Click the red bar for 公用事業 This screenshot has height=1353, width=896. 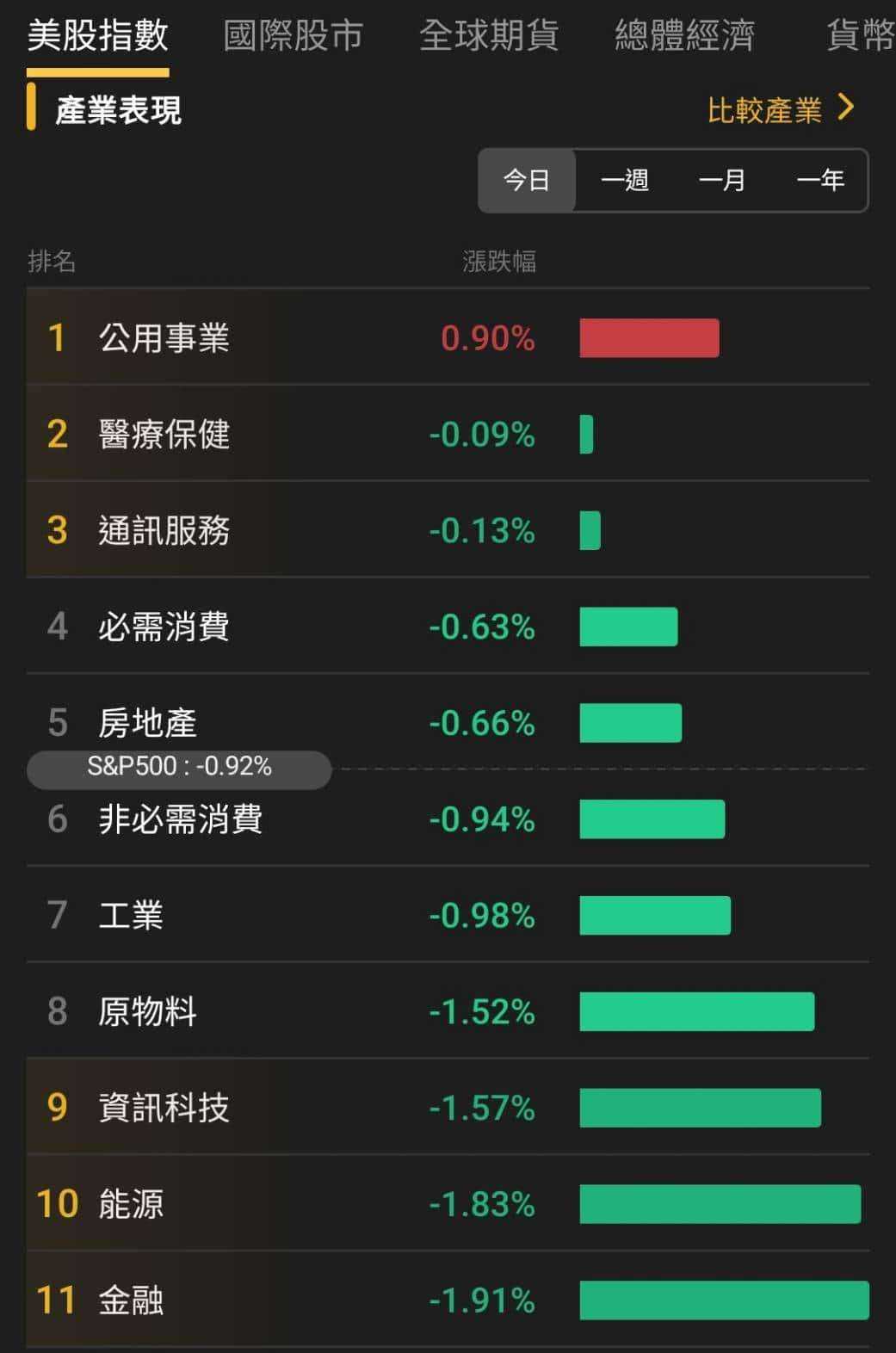pos(650,338)
